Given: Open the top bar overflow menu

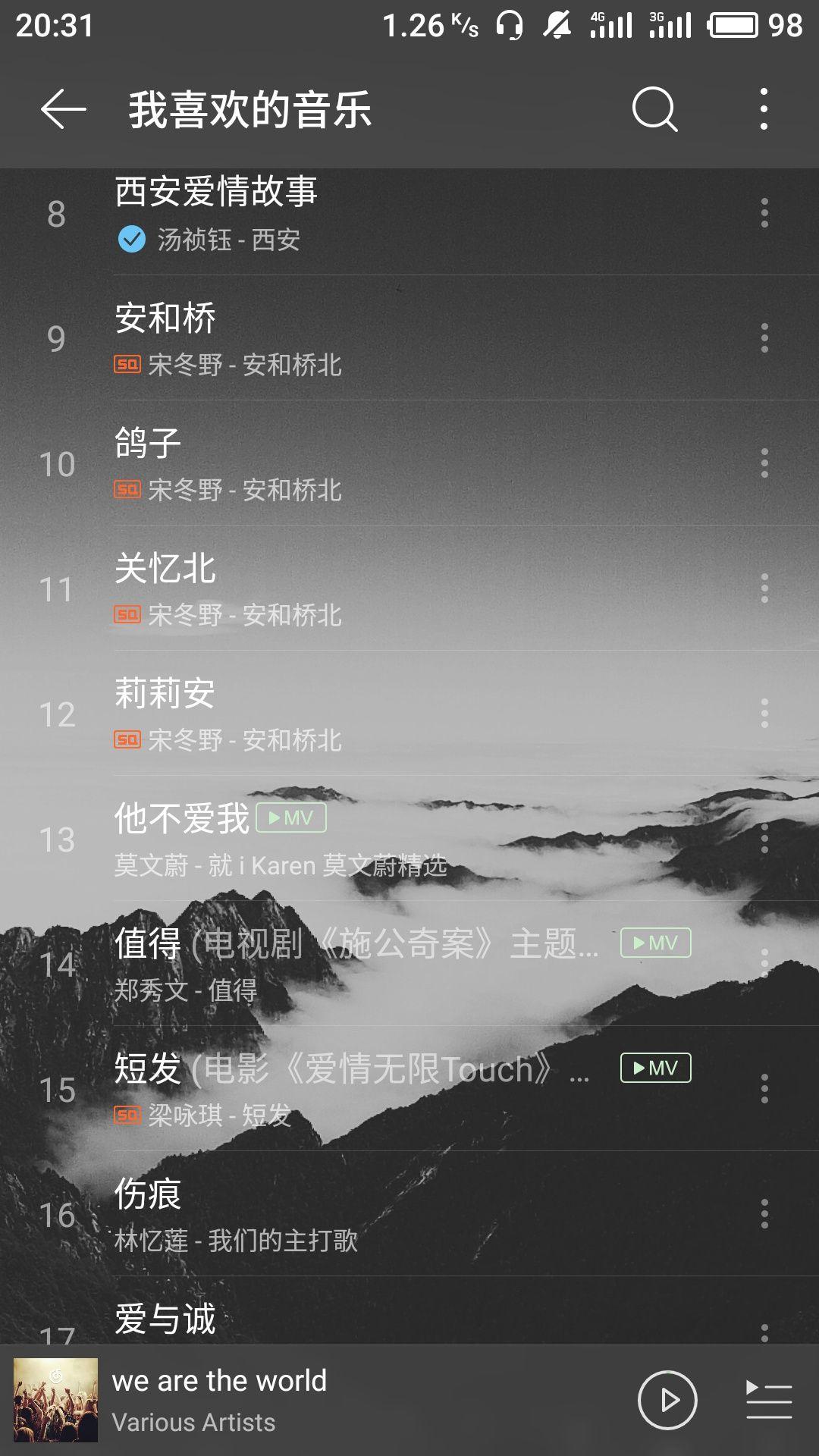Looking at the screenshot, I should (764, 110).
